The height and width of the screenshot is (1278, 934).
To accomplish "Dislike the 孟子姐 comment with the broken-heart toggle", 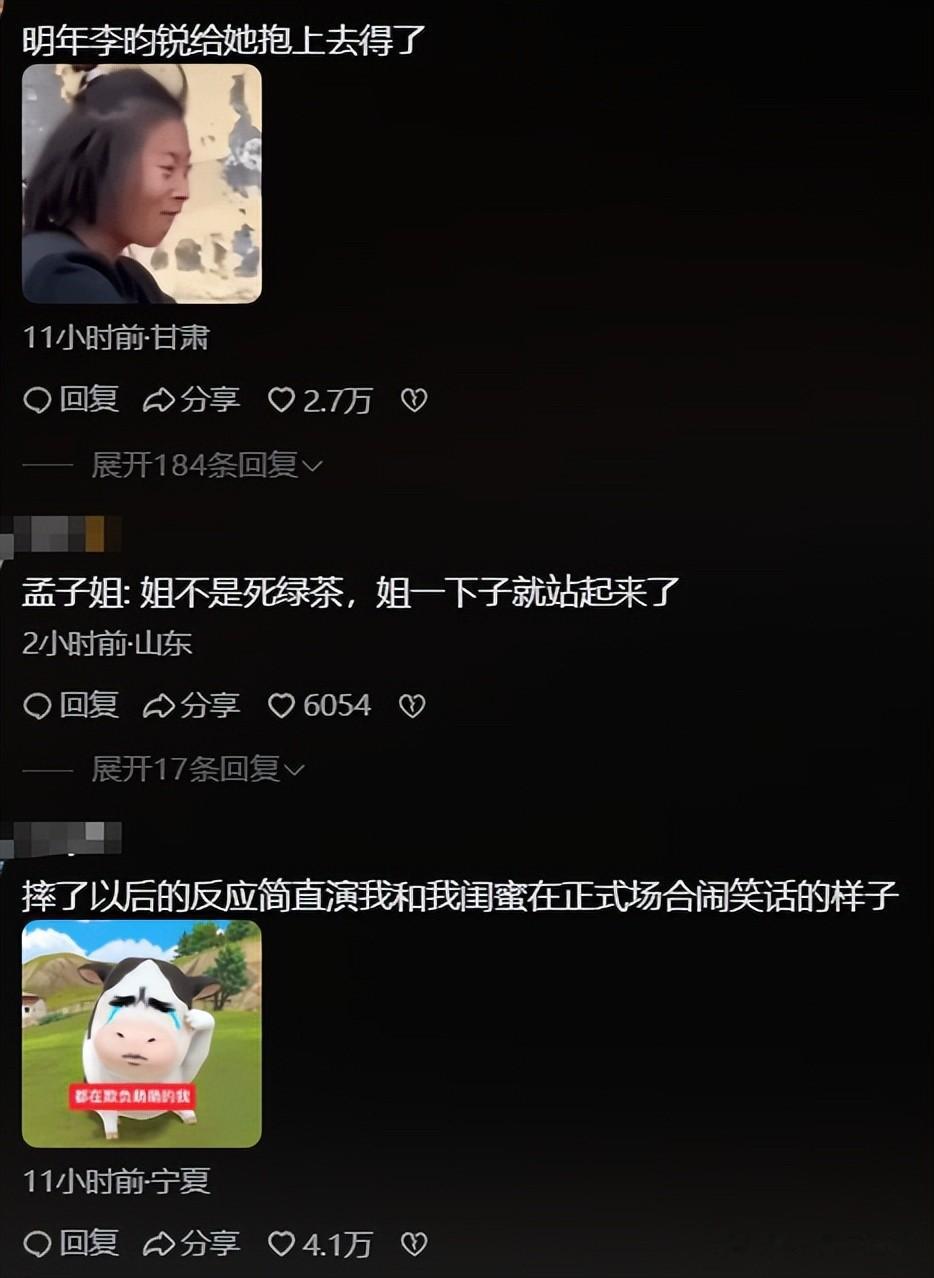I will [x=411, y=705].
